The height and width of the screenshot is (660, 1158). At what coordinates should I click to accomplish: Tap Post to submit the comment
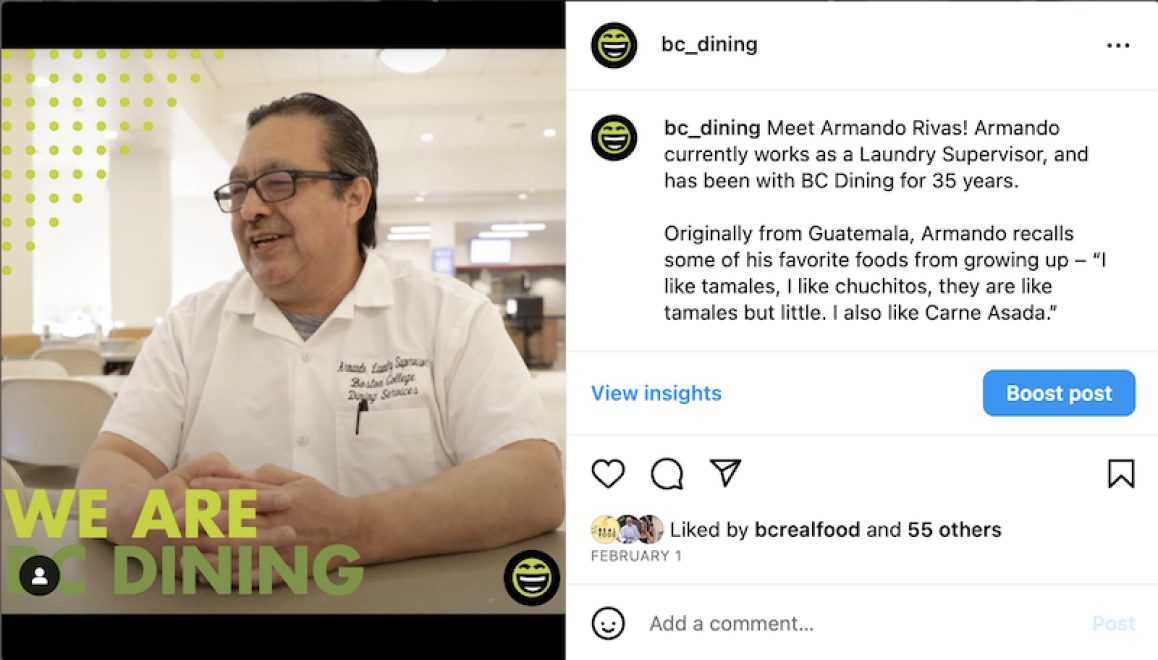1113,624
